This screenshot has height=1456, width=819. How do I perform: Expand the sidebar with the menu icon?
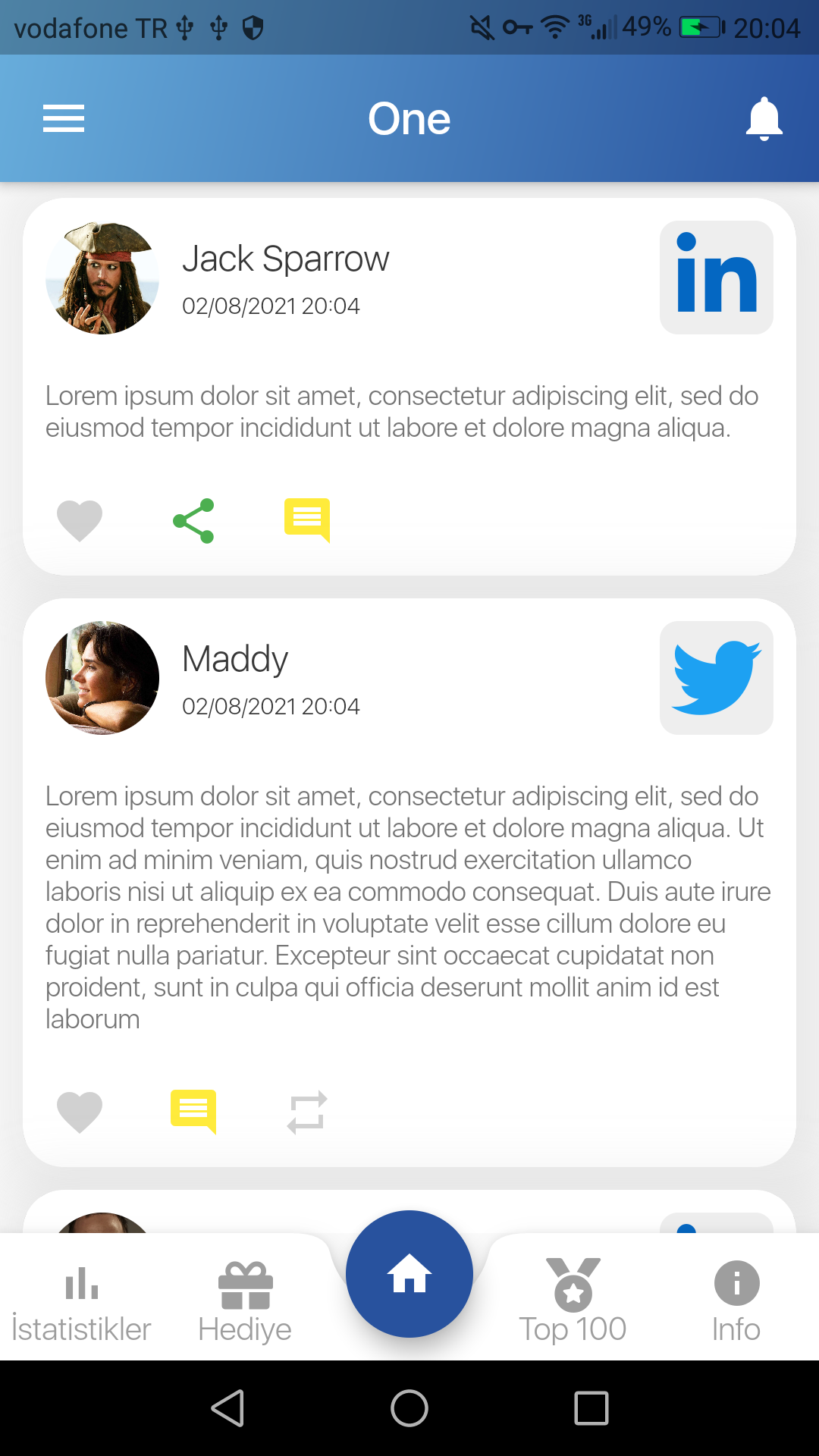point(64,118)
